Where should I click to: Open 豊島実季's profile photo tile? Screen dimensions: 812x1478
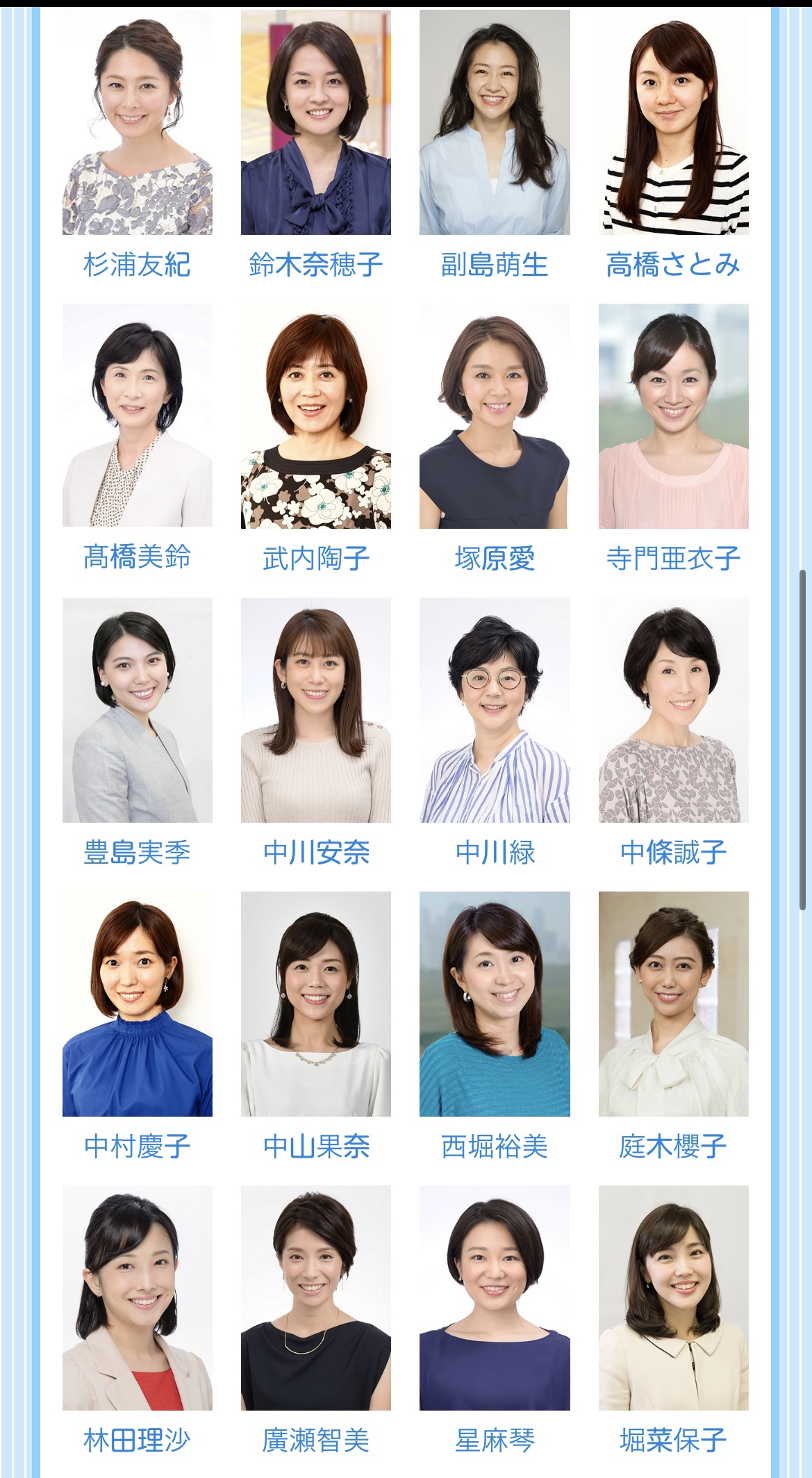pyautogui.click(x=137, y=709)
